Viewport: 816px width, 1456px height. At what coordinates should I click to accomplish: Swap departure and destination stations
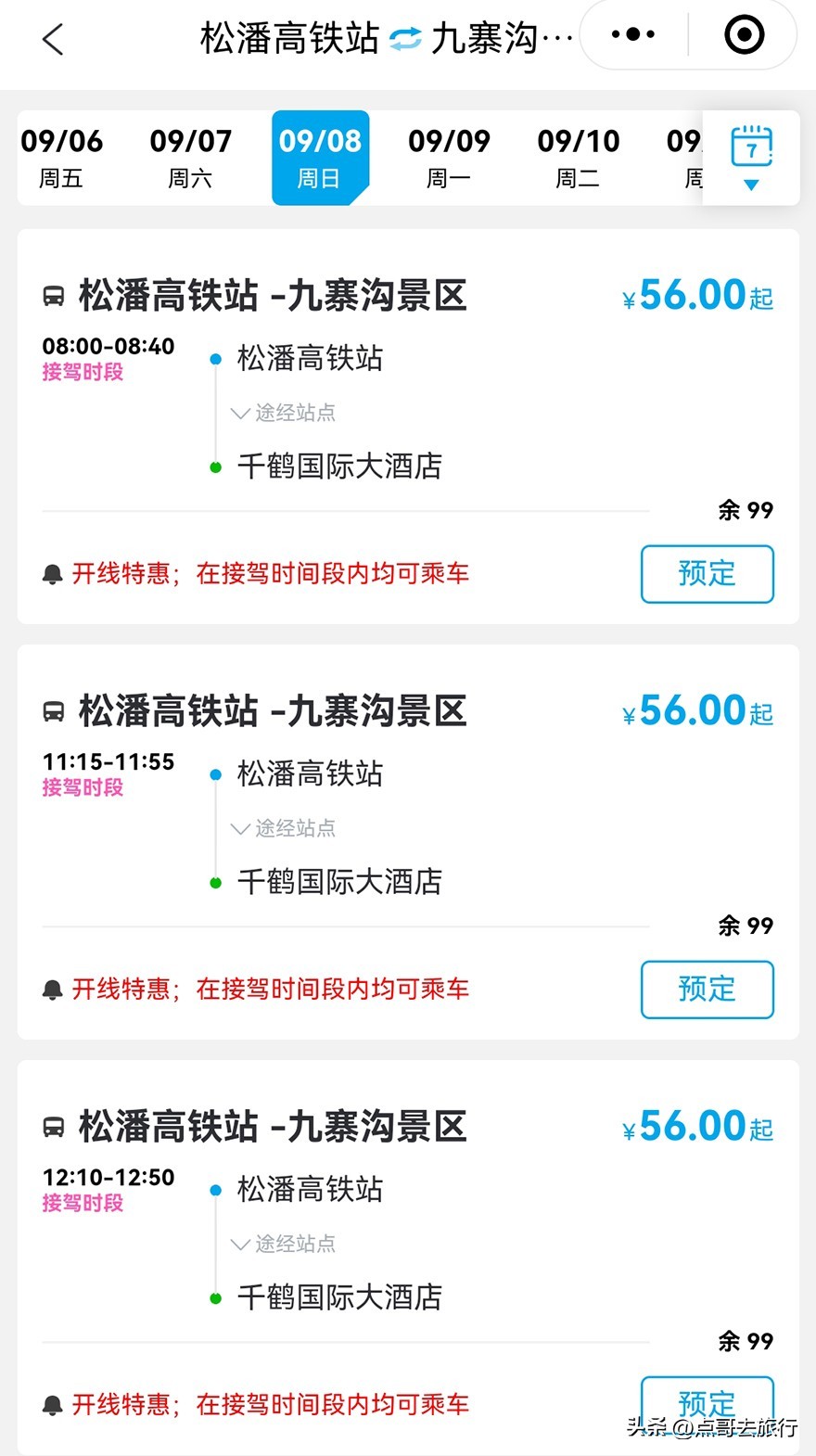(x=405, y=39)
